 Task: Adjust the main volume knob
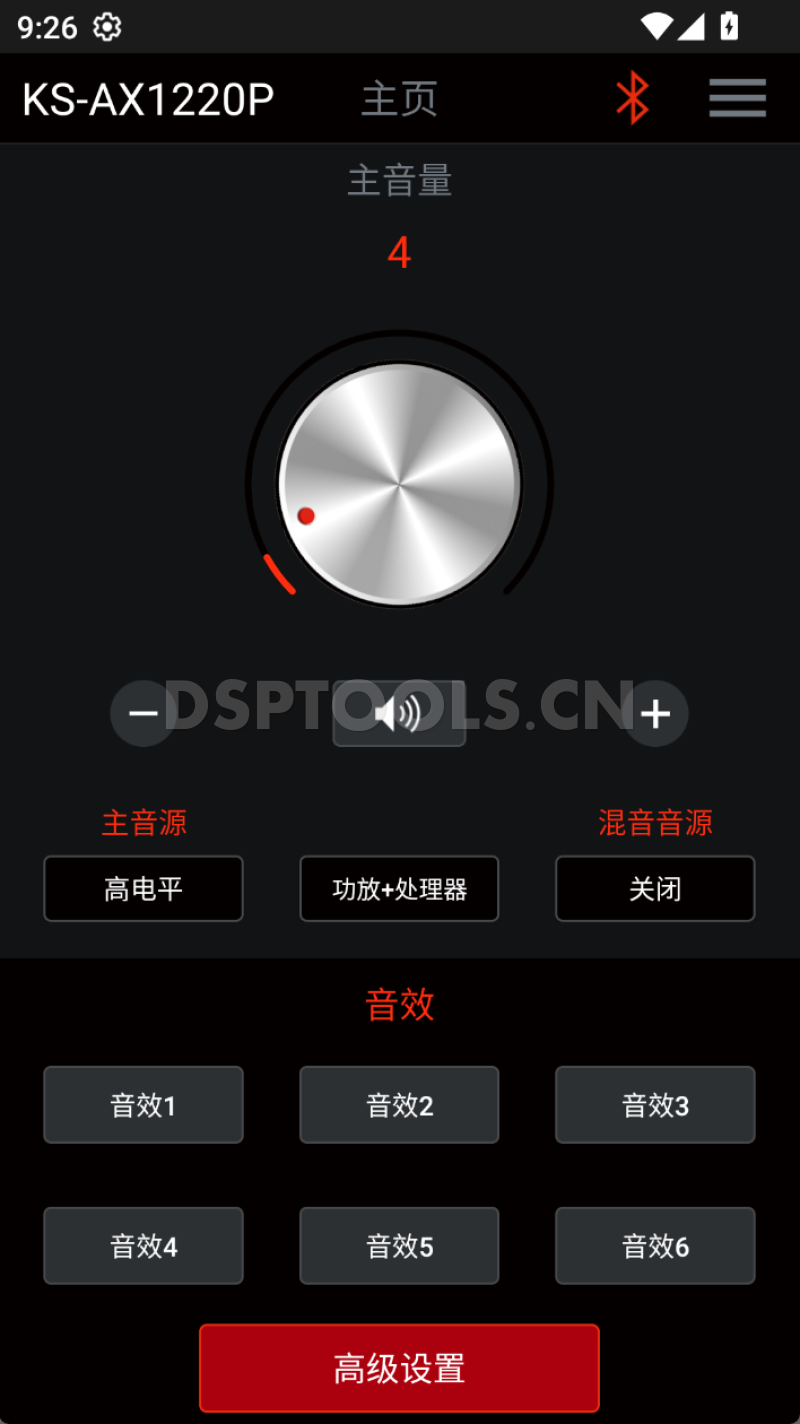tap(399, 483)
